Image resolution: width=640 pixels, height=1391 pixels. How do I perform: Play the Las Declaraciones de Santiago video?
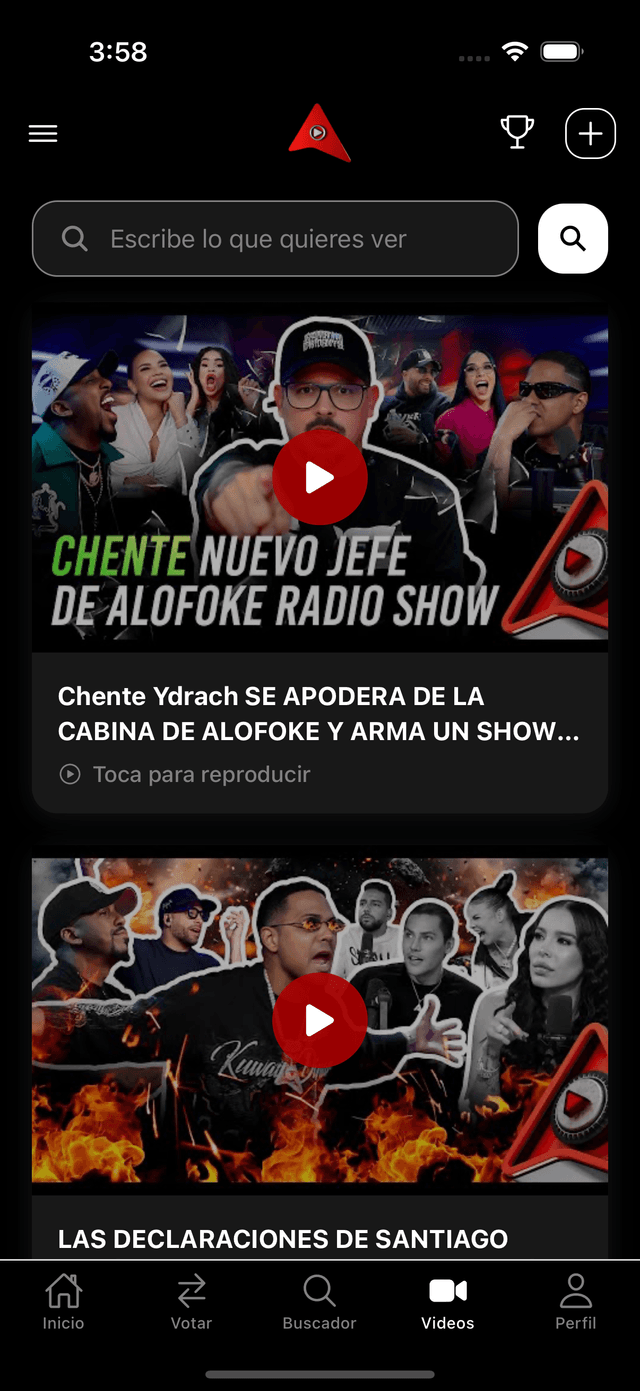[x=320, y=1021]
